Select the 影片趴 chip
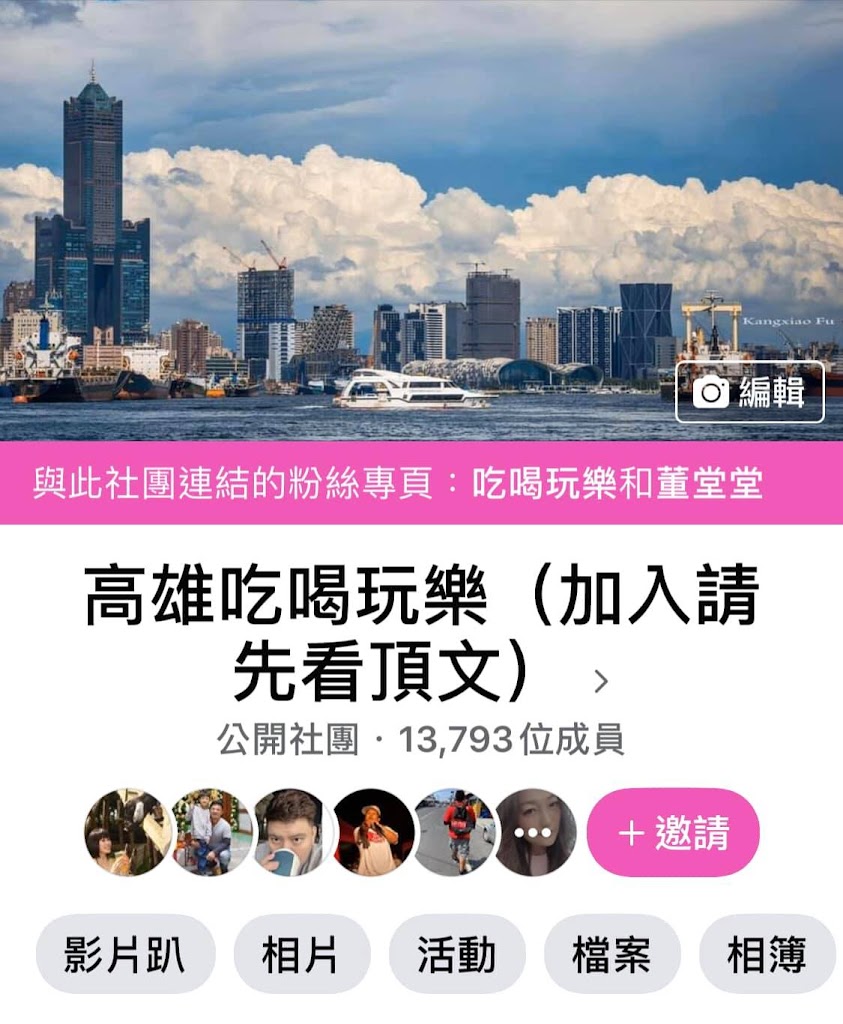This screenshot has width=843, height=1024. coord(125,954)
